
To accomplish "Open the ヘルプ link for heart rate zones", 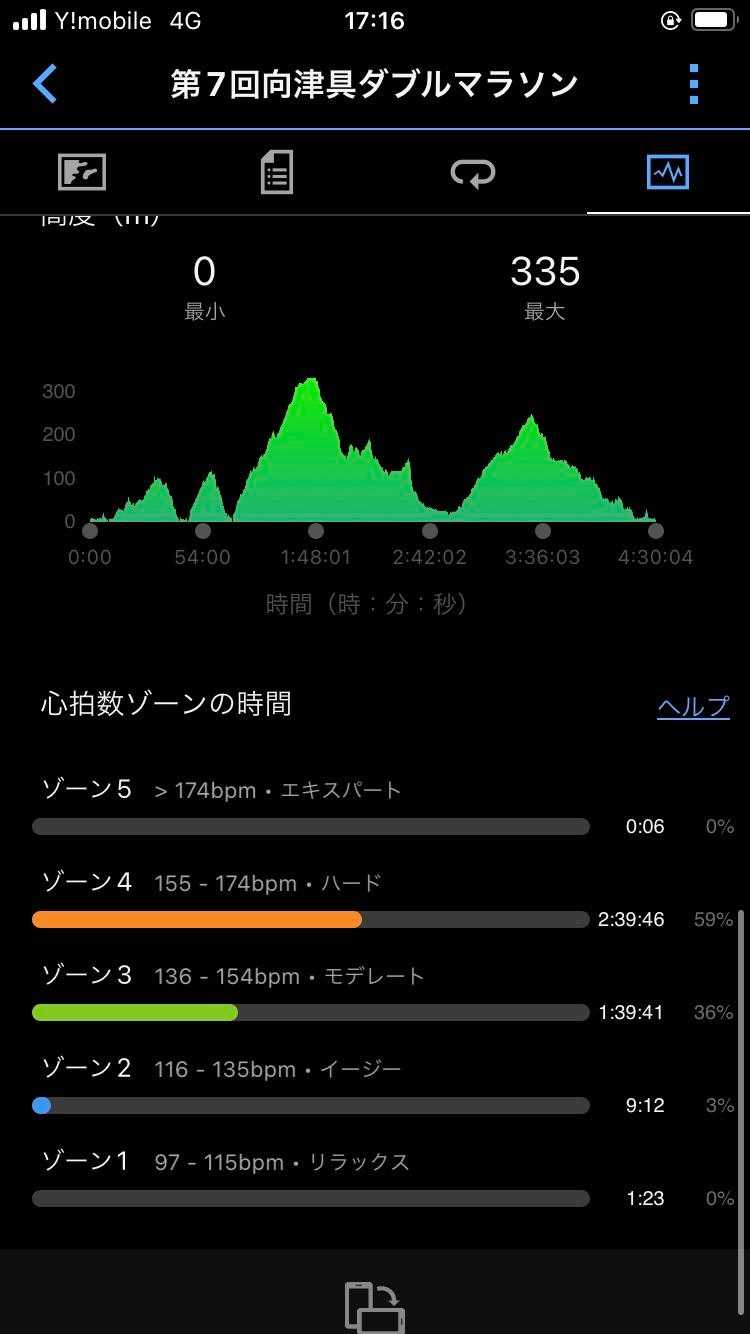I will point(693,707).
